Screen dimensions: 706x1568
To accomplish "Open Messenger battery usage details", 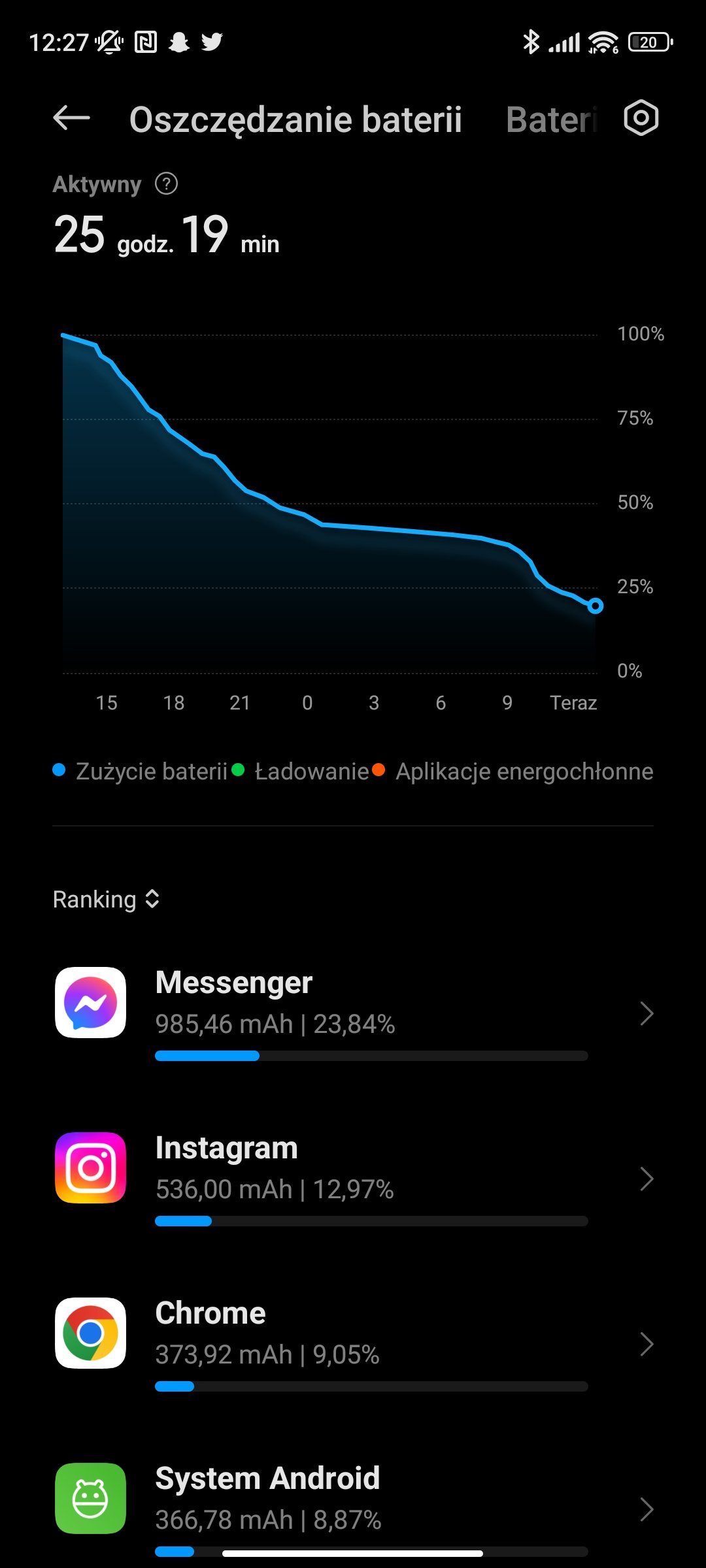I will (353, 1013).
